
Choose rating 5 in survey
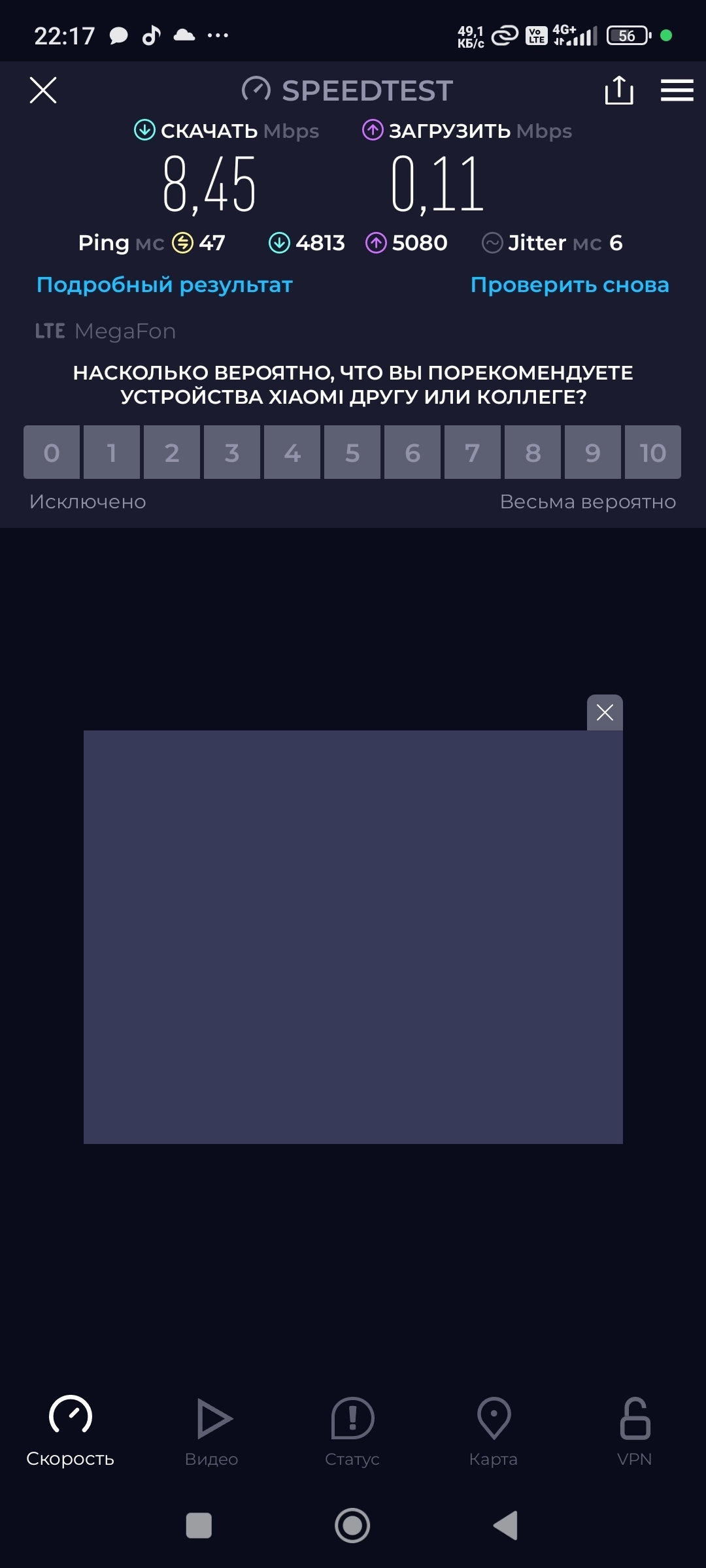point(352,452)
